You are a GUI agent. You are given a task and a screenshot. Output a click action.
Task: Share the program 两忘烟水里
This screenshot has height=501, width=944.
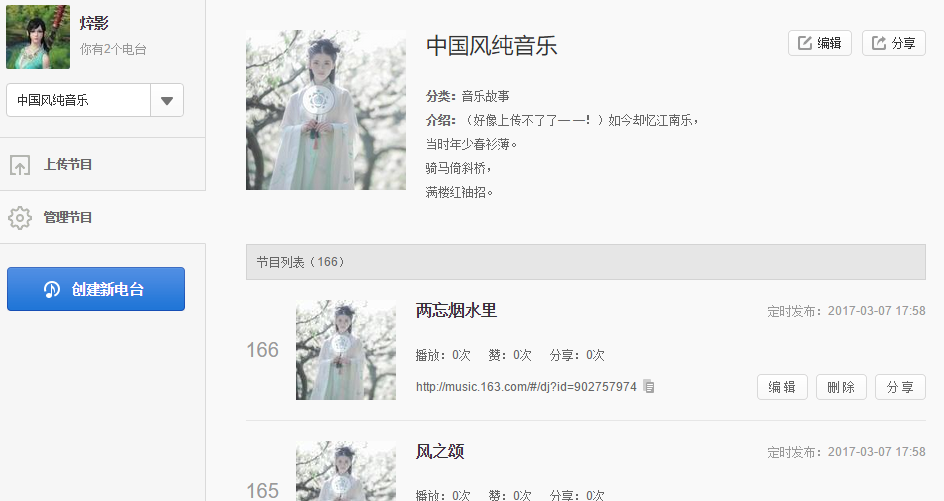(900, 387)
